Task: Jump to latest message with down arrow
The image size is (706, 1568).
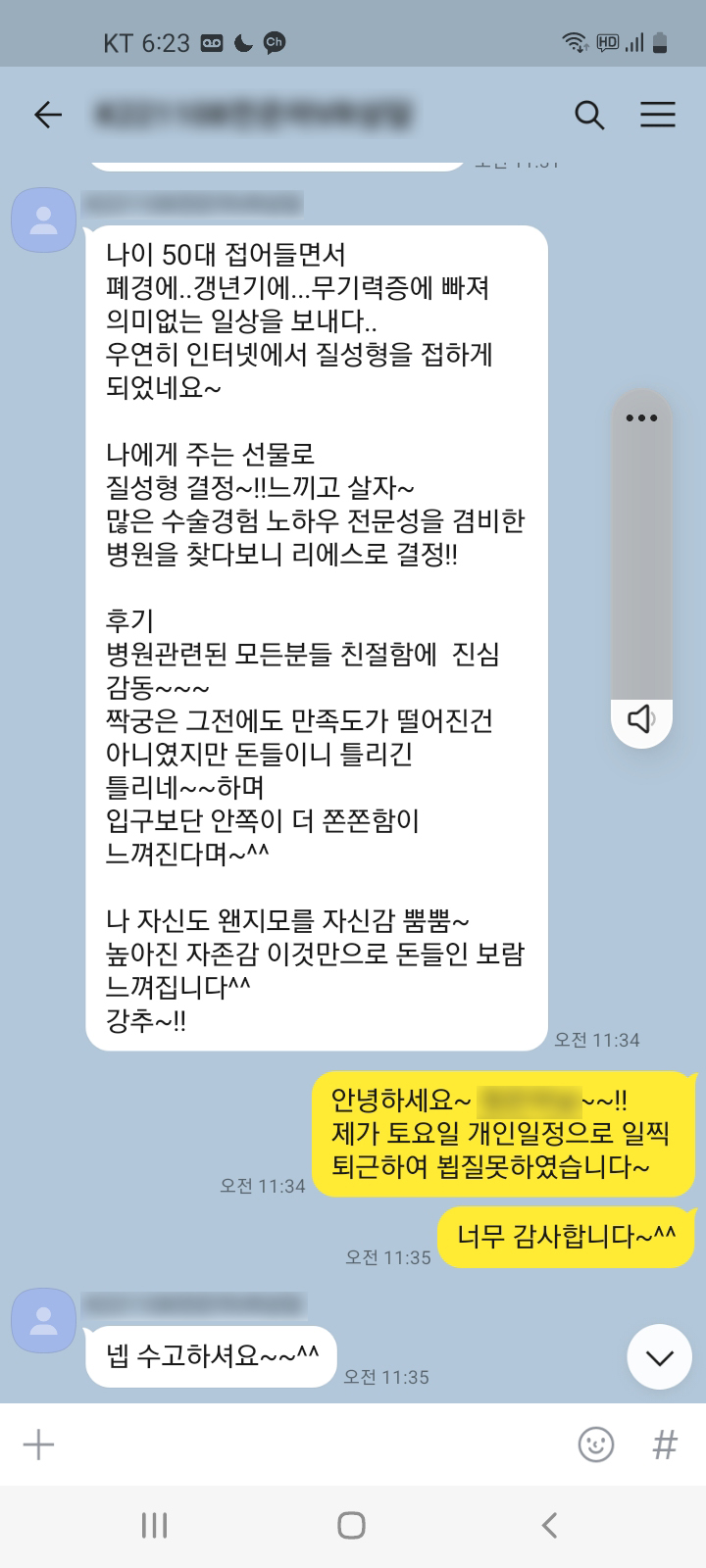Action: pyautogui.click(x=660, y=1357)
